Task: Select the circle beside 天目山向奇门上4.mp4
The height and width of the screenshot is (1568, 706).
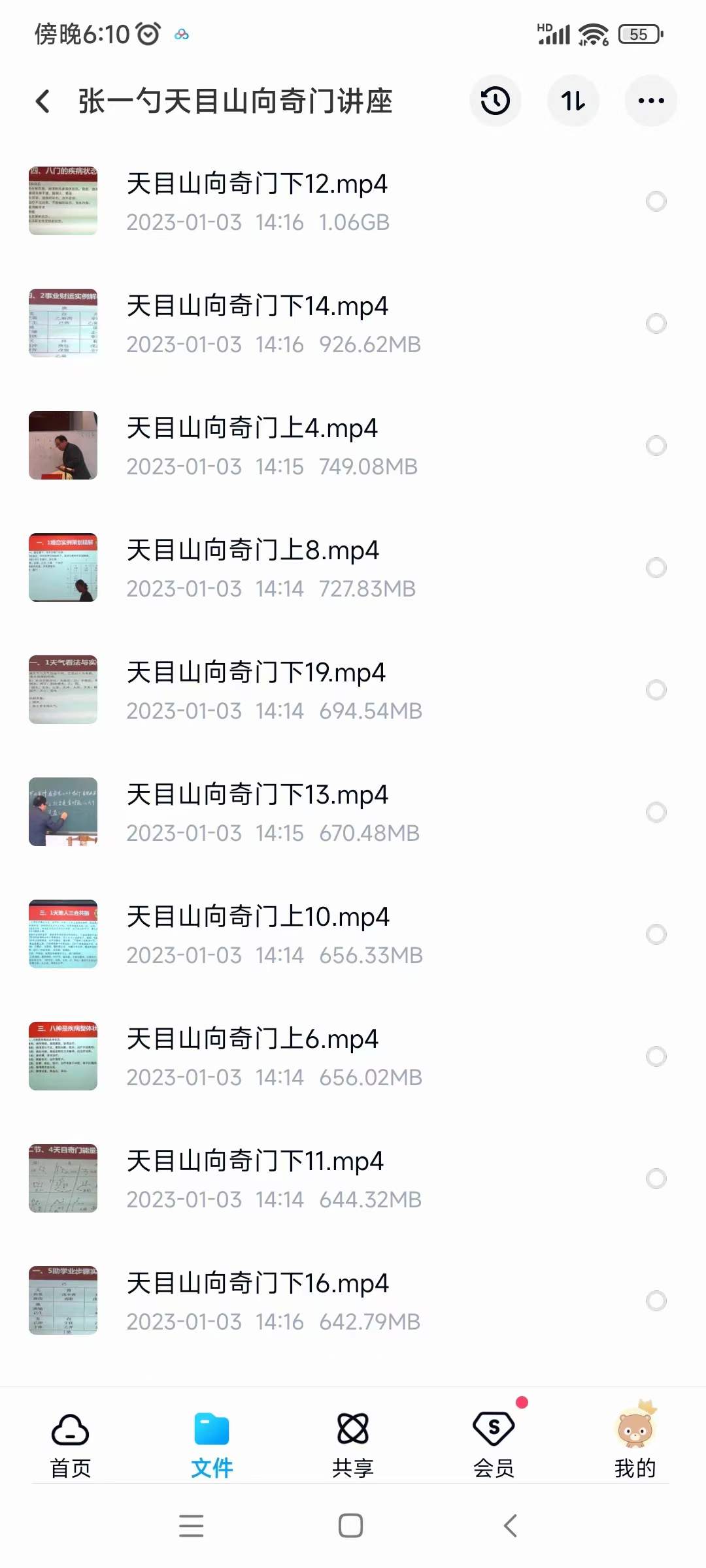Action: (x=656, y=446)
